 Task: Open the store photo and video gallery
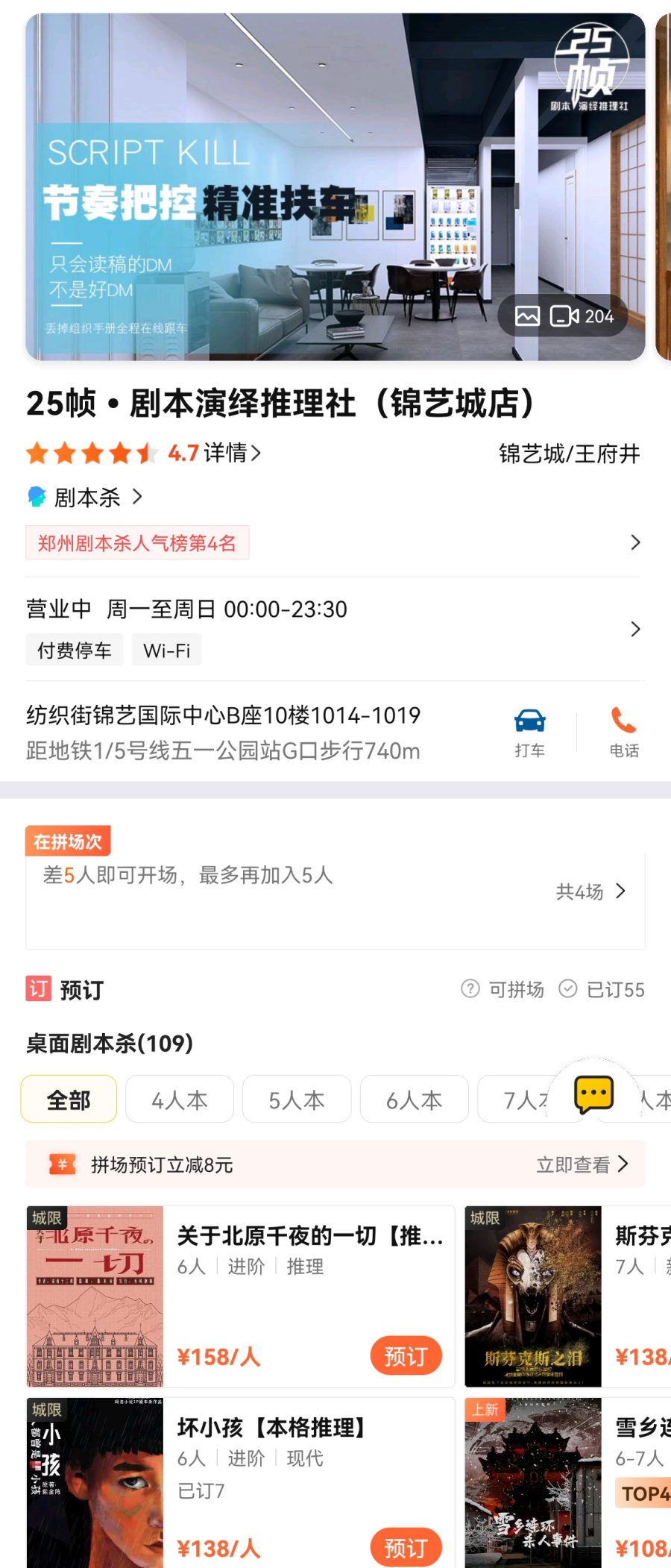(x=564, y=316)
